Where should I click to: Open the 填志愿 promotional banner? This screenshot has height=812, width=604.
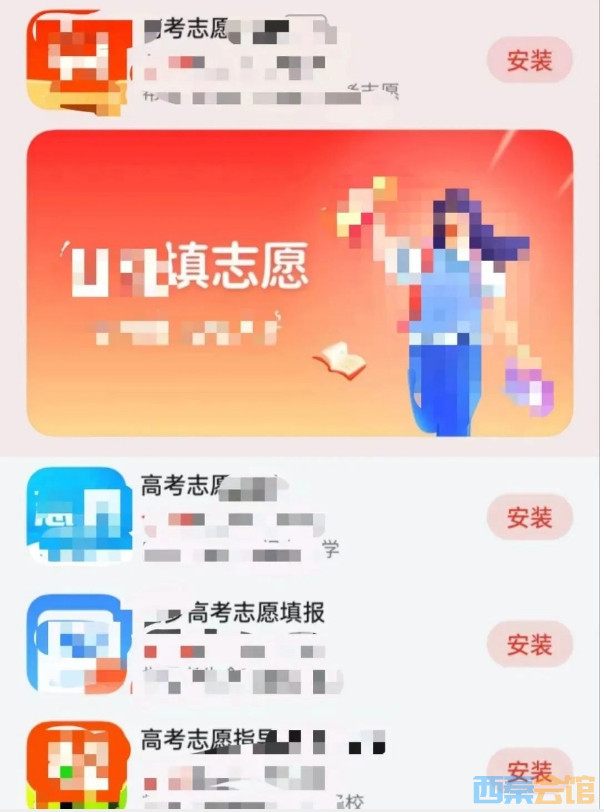300,283
